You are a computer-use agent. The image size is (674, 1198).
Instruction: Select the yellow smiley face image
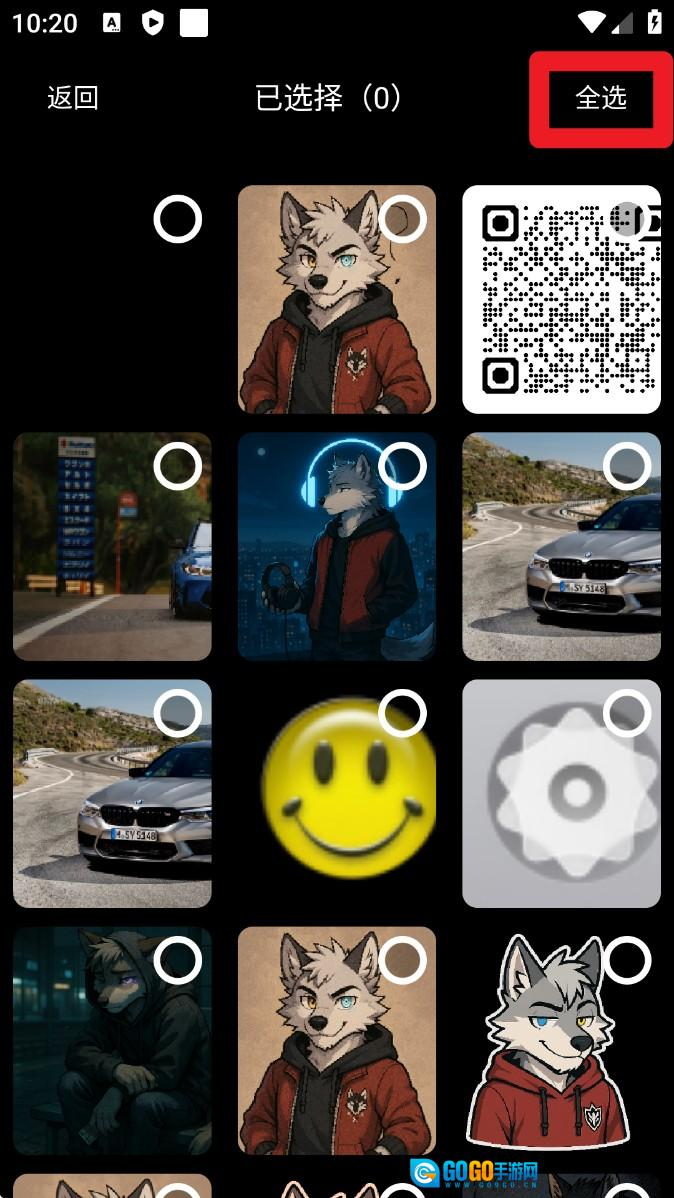tap(402, 713)
